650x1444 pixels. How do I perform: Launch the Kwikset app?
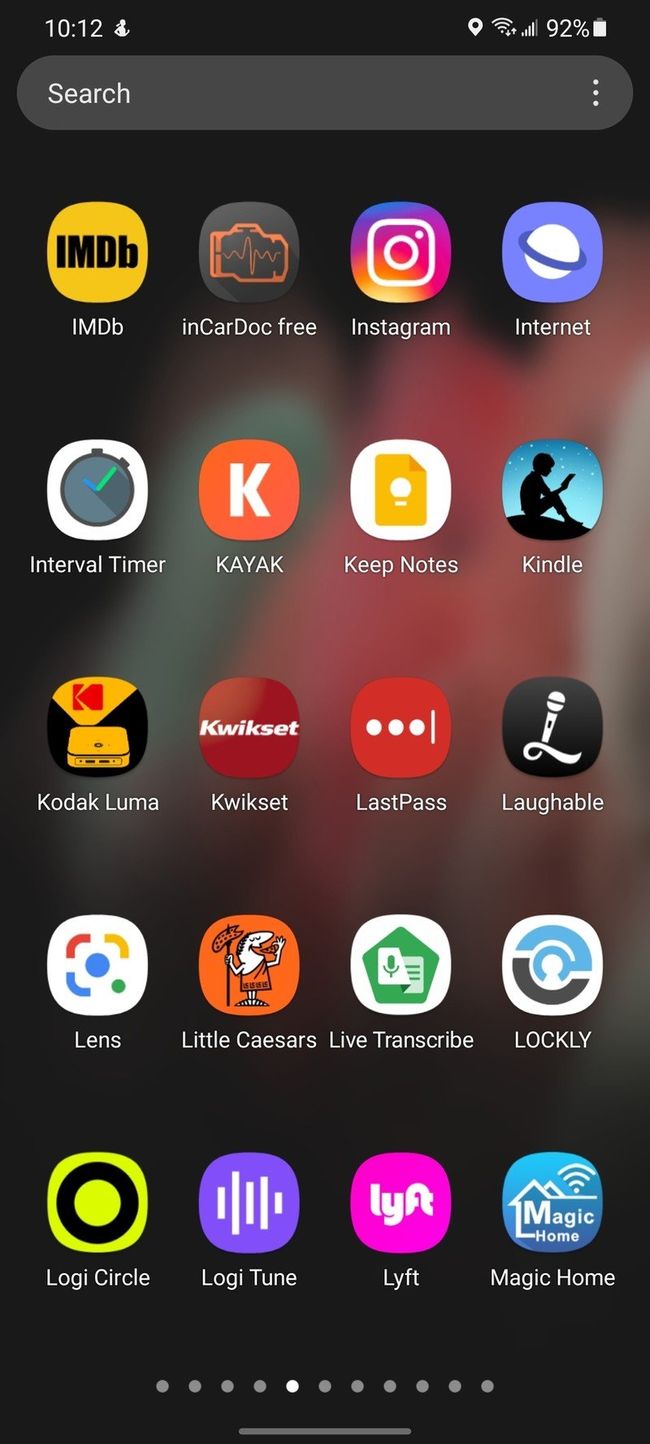click(249, 728)
